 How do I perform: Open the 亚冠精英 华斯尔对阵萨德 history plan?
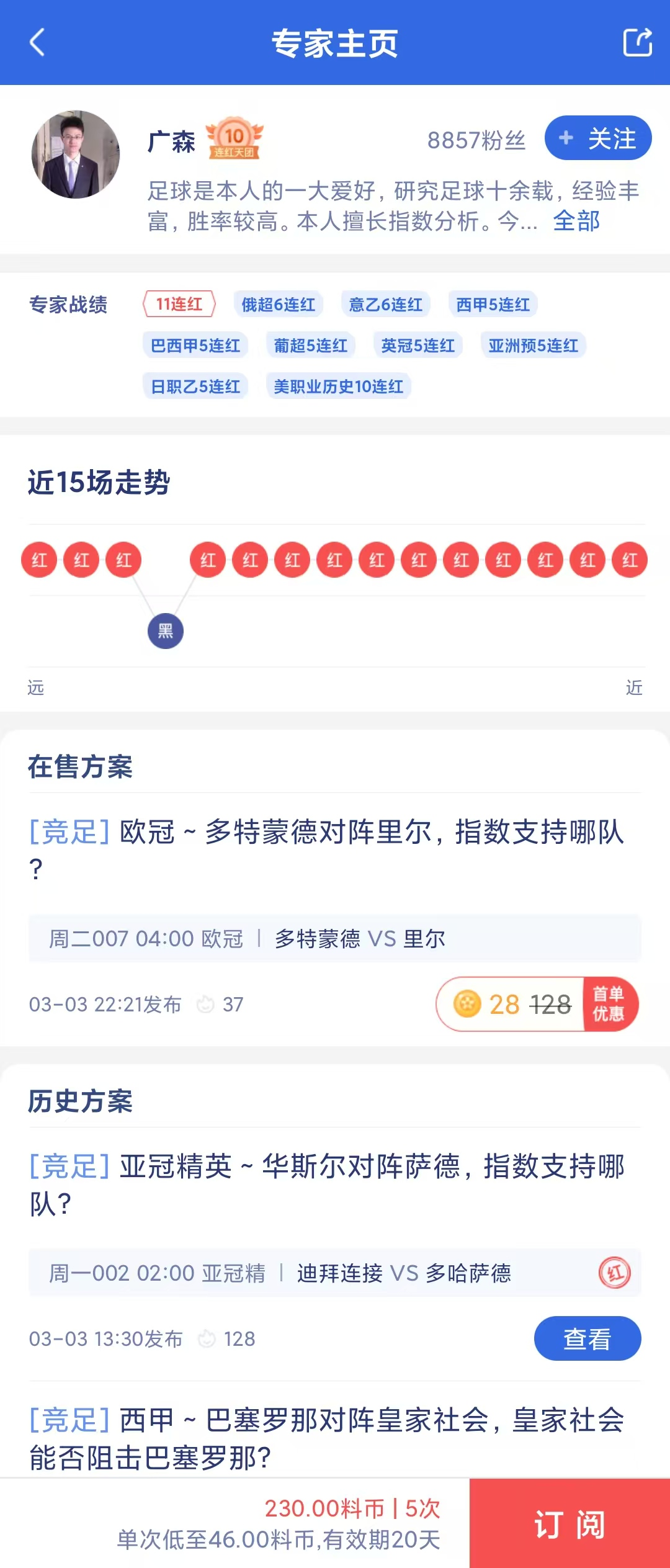(327, 1184)
